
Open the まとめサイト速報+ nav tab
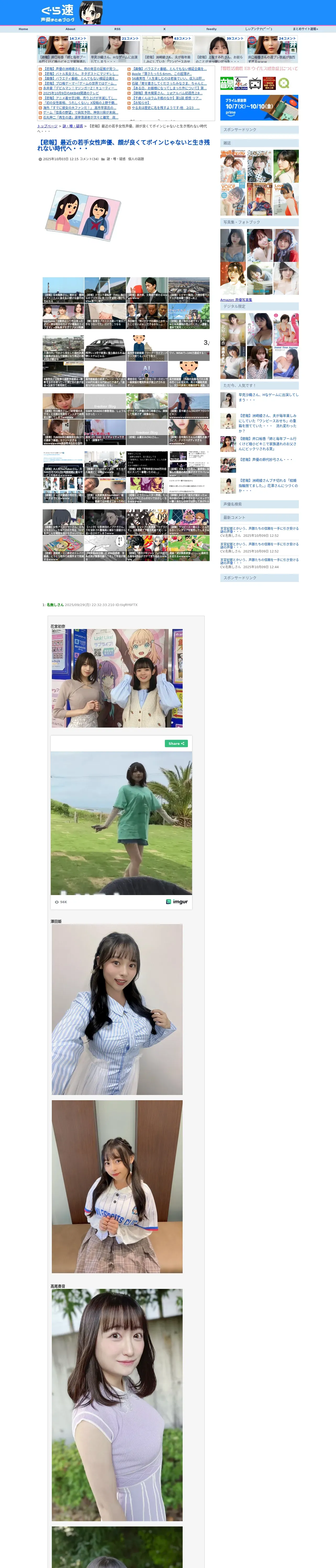pos(305,28)
